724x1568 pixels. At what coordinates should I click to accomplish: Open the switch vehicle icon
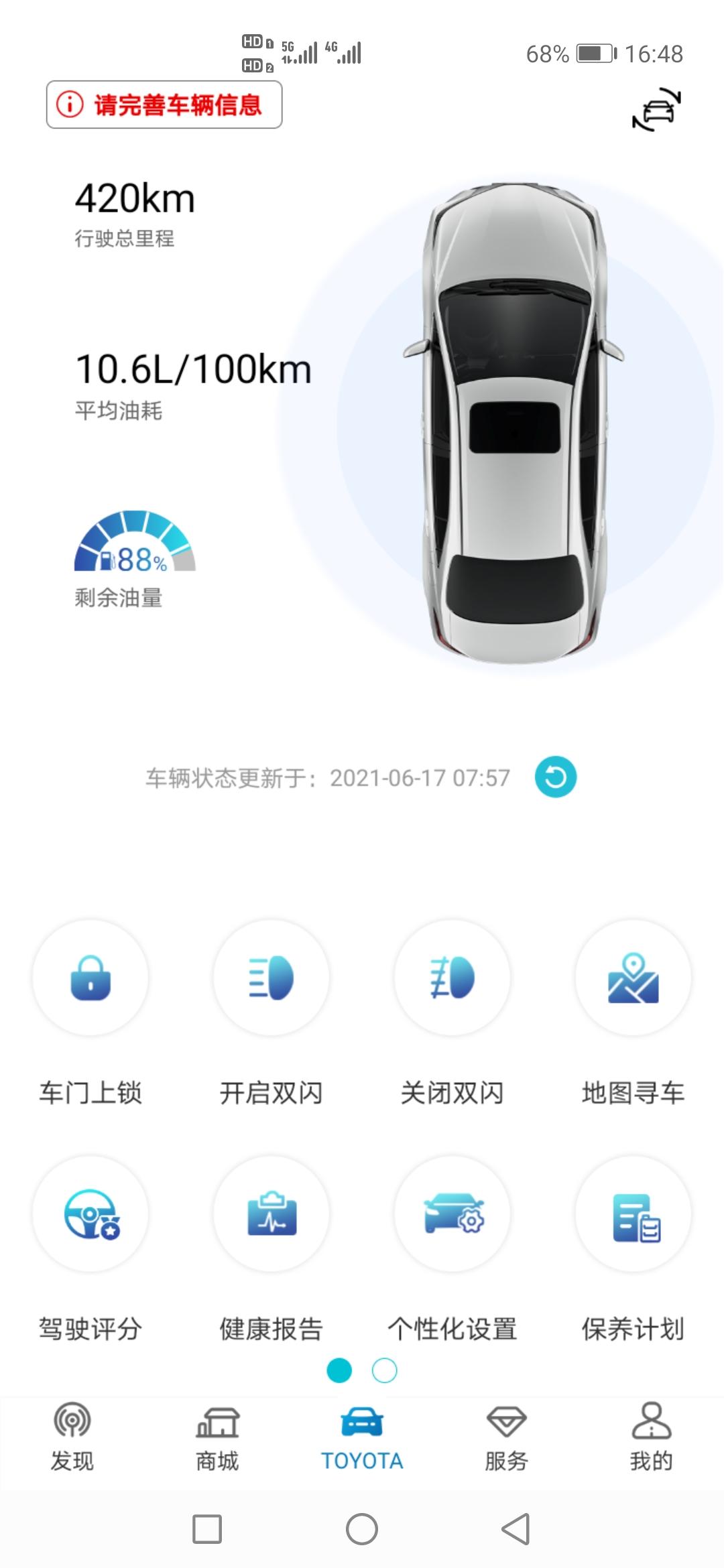pos(657,110)
